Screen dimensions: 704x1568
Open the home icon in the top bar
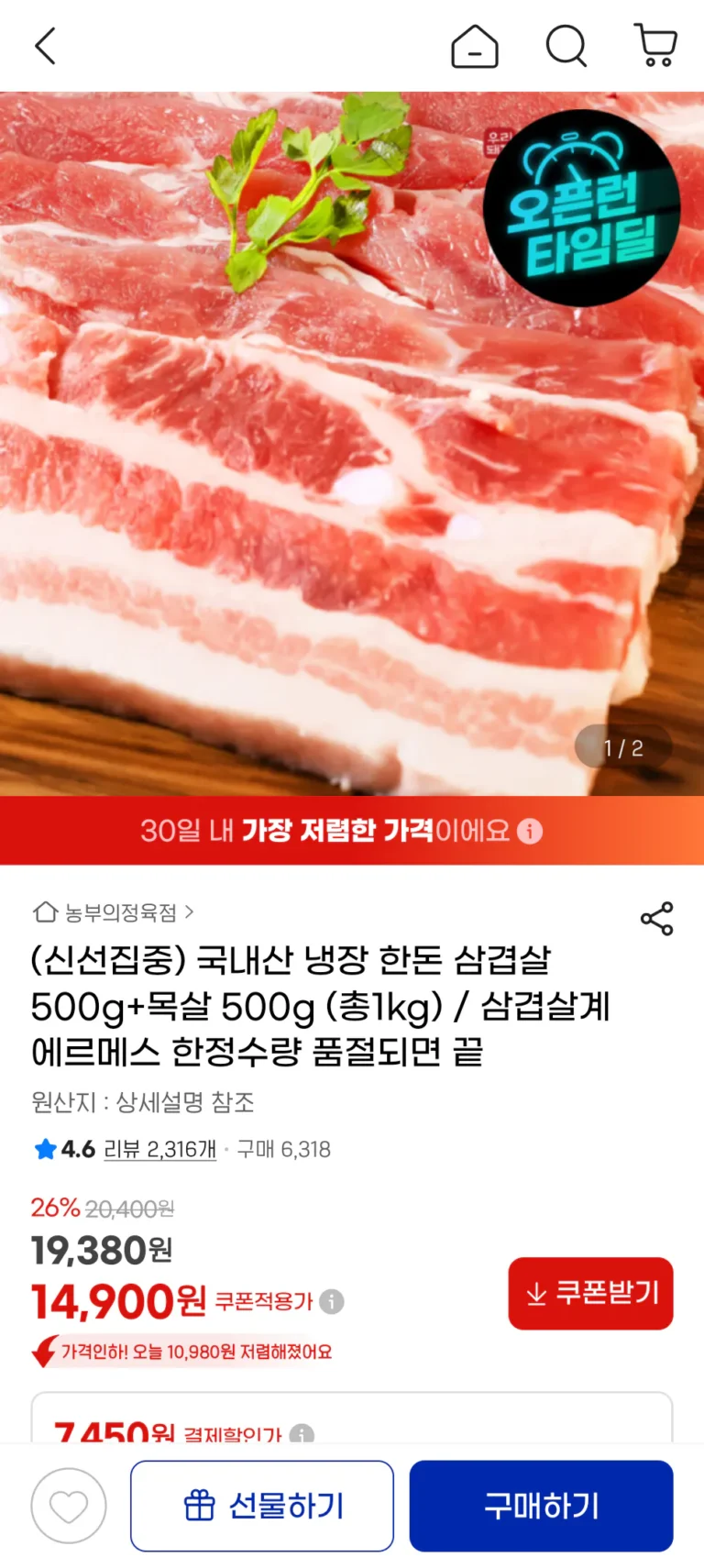tap(474, 46)
